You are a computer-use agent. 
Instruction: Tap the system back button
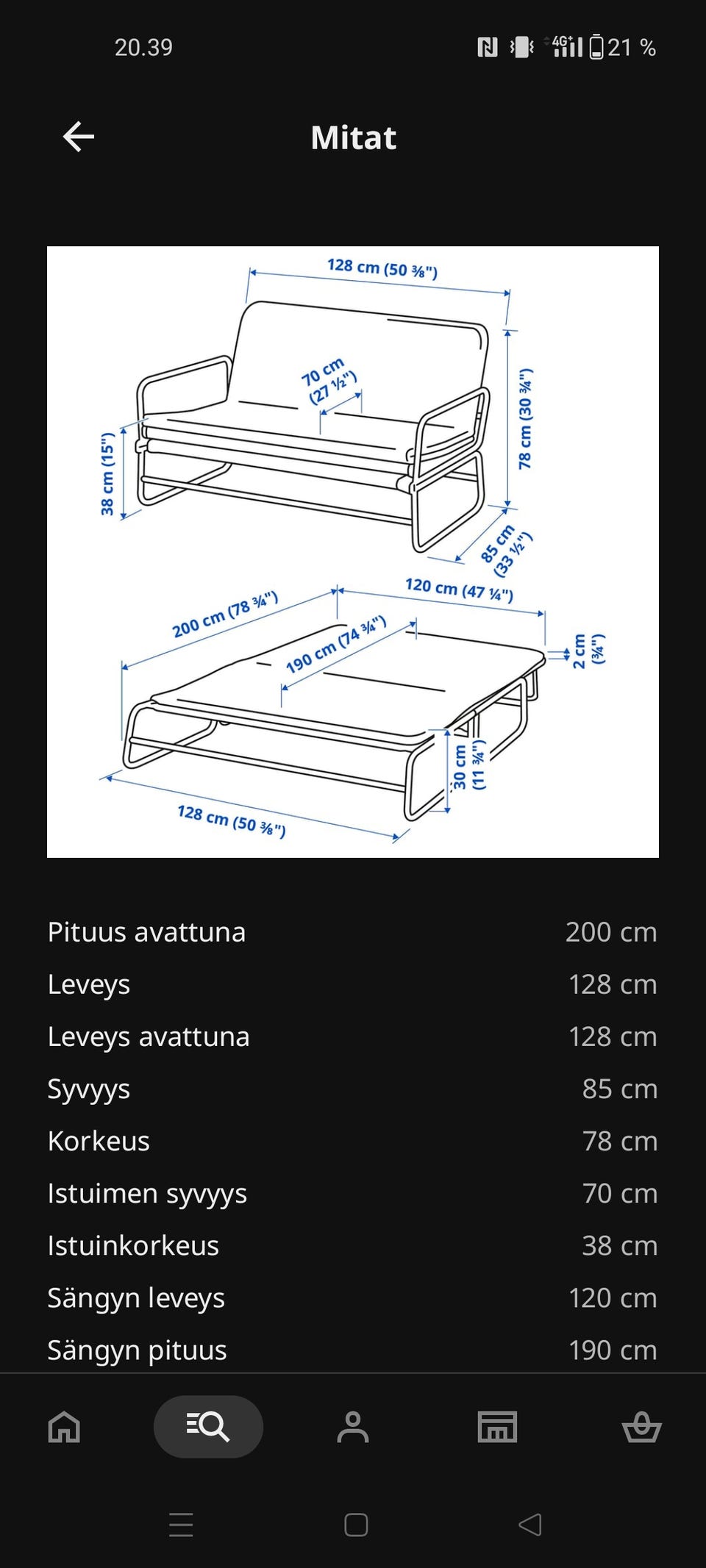pyautogui.click(x=530, y=1525)
